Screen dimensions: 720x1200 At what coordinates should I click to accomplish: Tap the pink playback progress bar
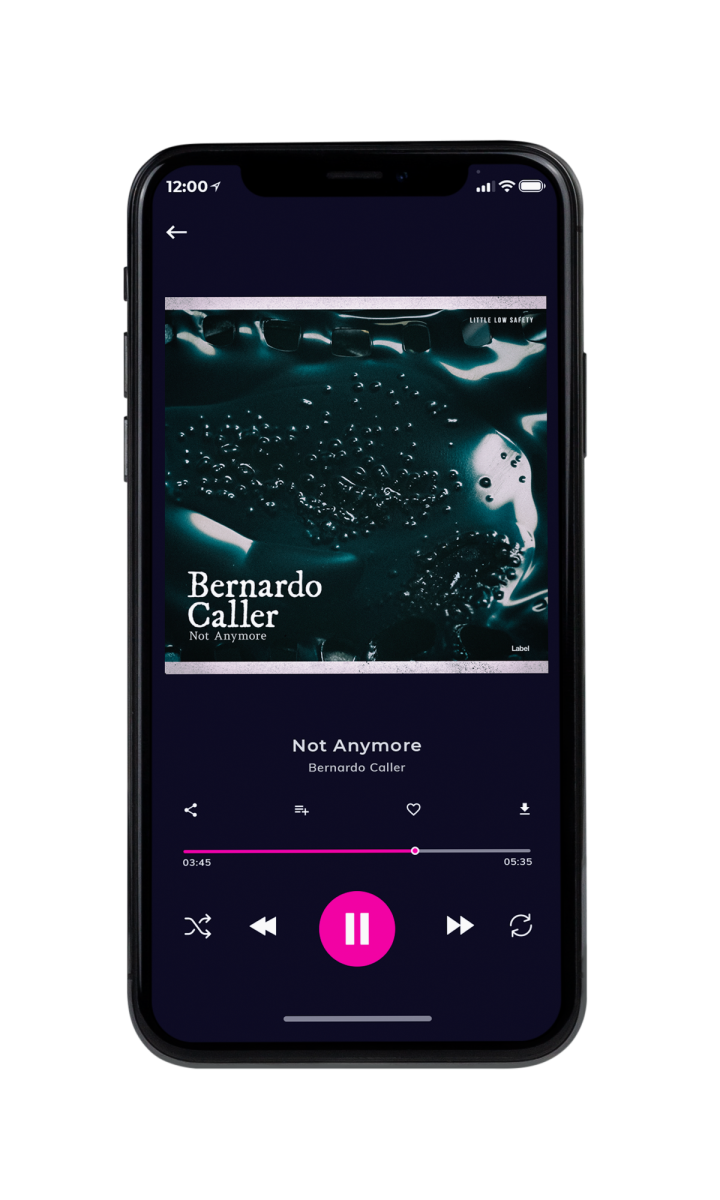coord(357,851)
